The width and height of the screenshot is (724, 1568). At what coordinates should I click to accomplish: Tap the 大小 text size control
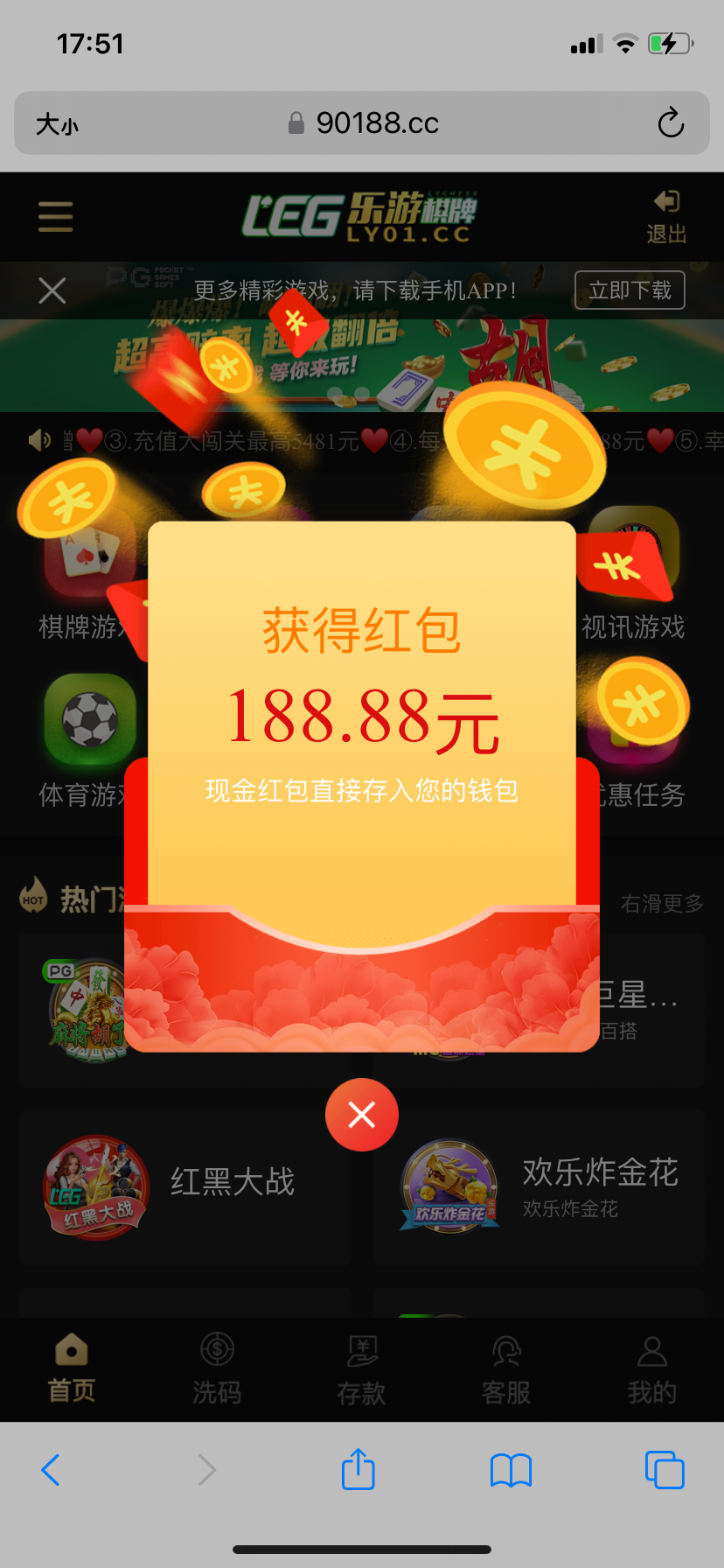(x=56, y=122)
